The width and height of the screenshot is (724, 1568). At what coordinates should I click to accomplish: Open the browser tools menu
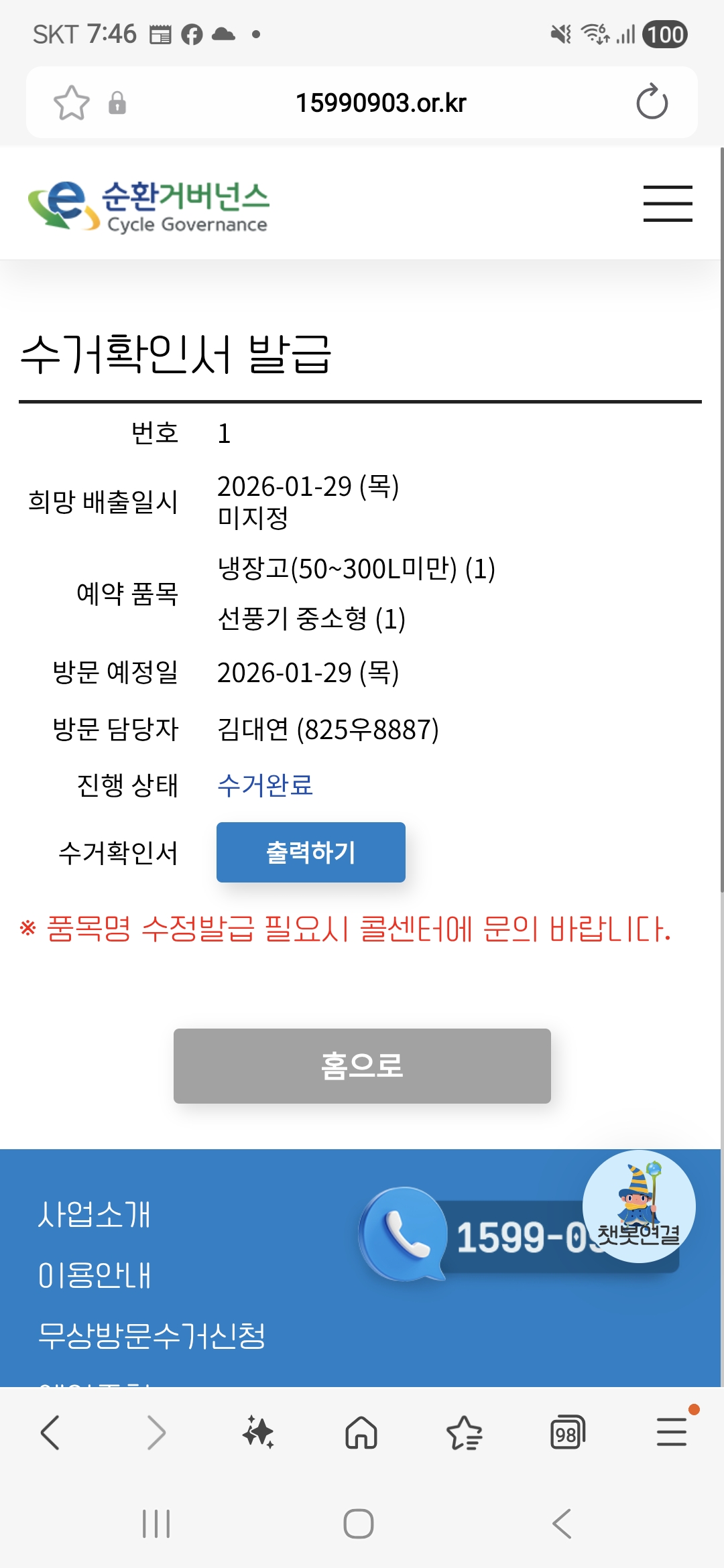coord(672,1431)
